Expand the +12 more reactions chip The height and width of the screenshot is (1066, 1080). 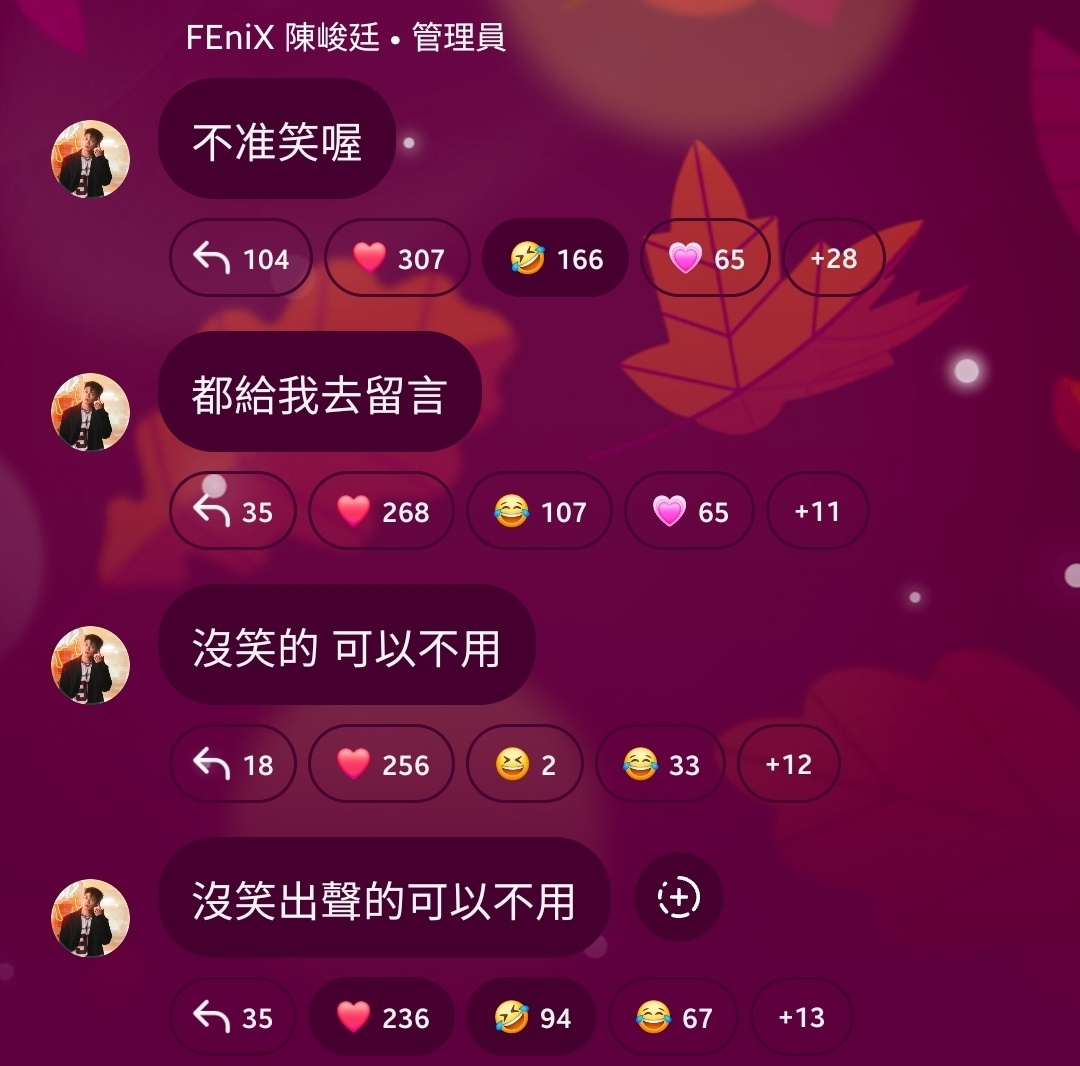[788, 764]
